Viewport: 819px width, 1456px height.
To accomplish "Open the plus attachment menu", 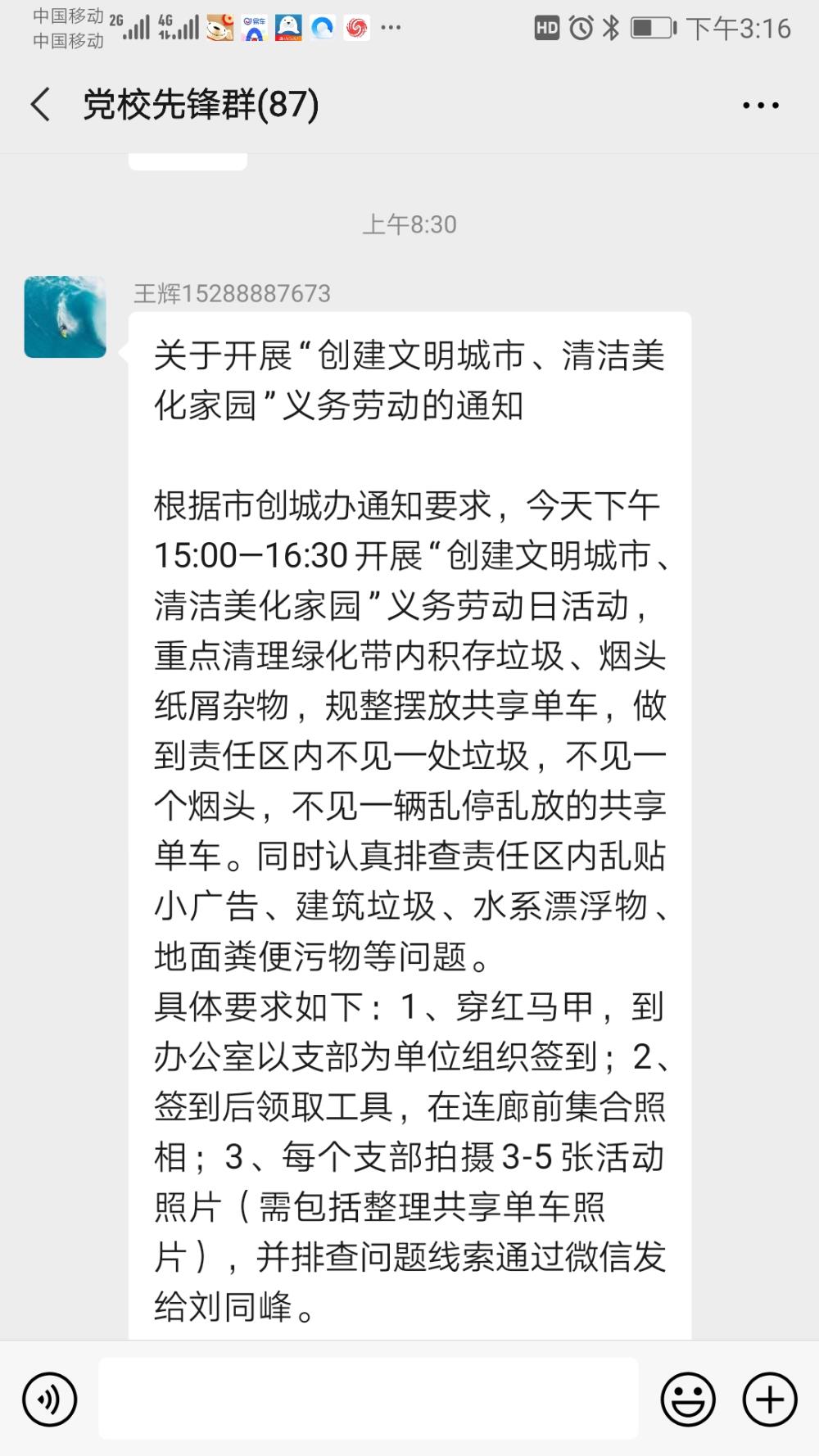I will (770, 1399).
